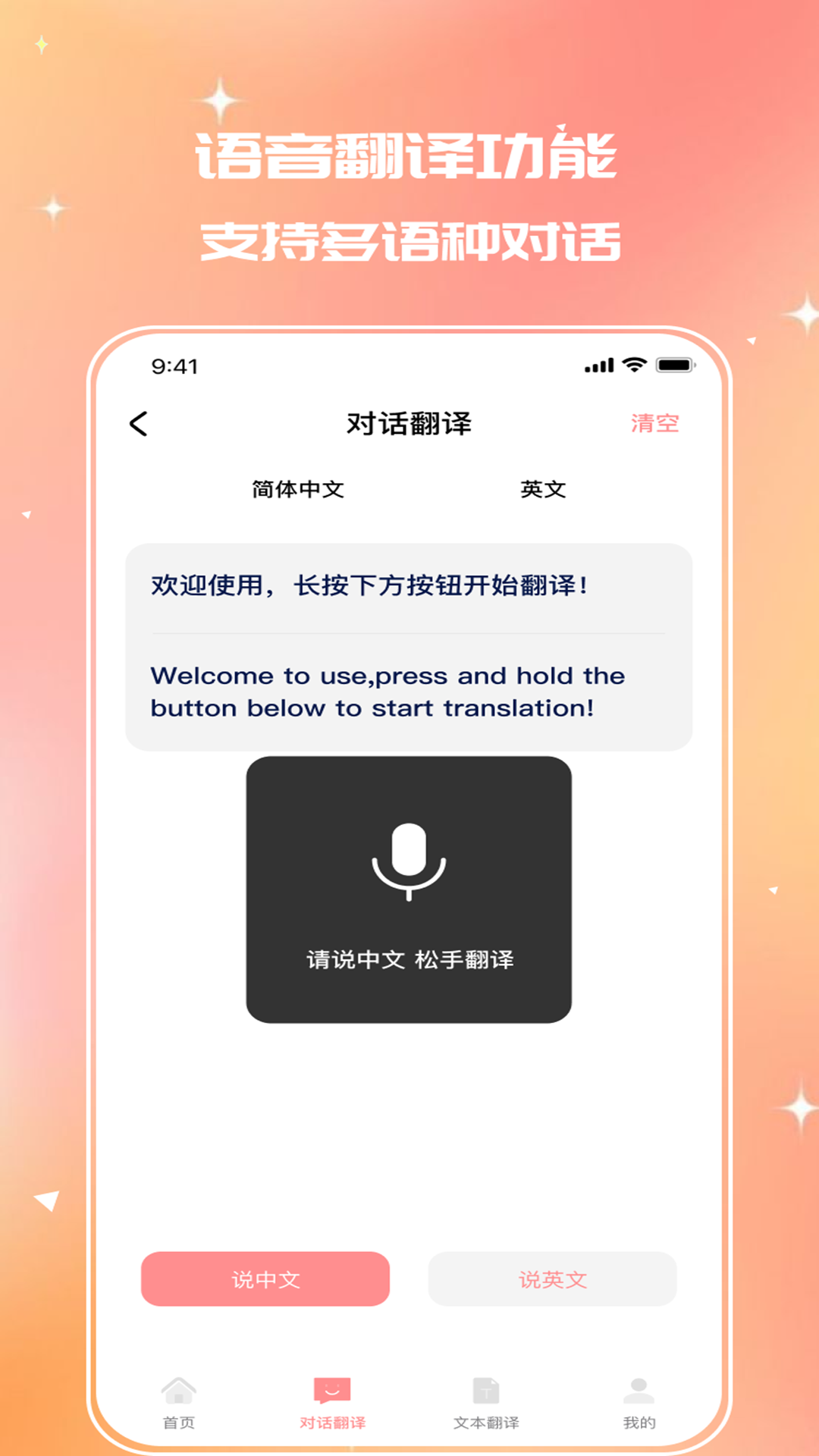Tap the microphone icon to start recording
This screenshot has width=819, height=1456.
409,861
